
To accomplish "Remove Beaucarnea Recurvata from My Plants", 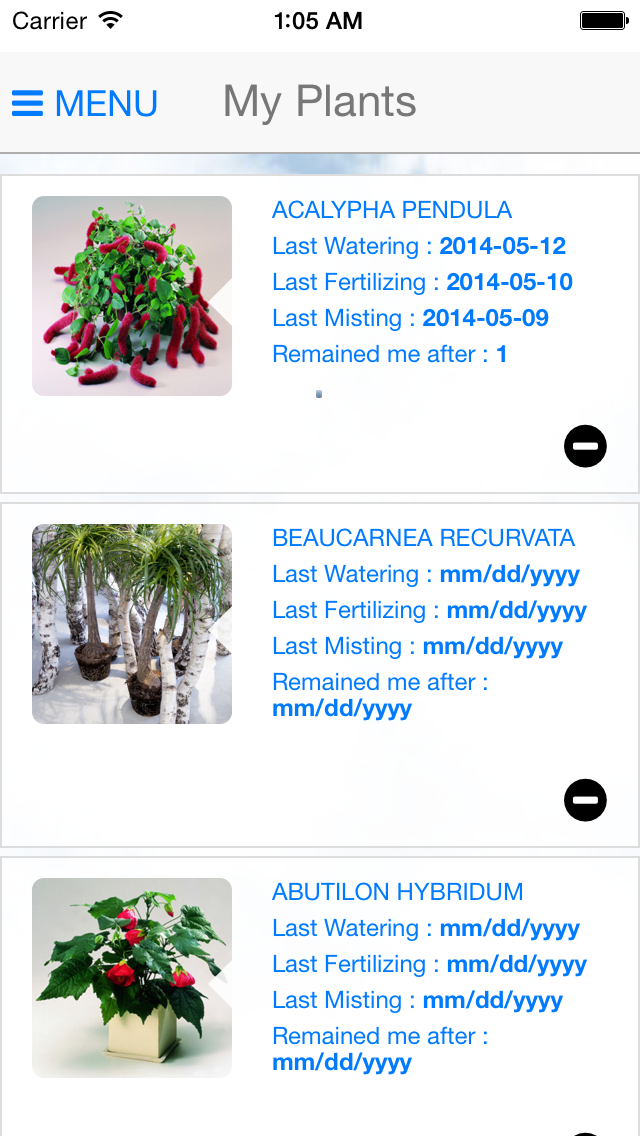I will (x=585, y=800).
